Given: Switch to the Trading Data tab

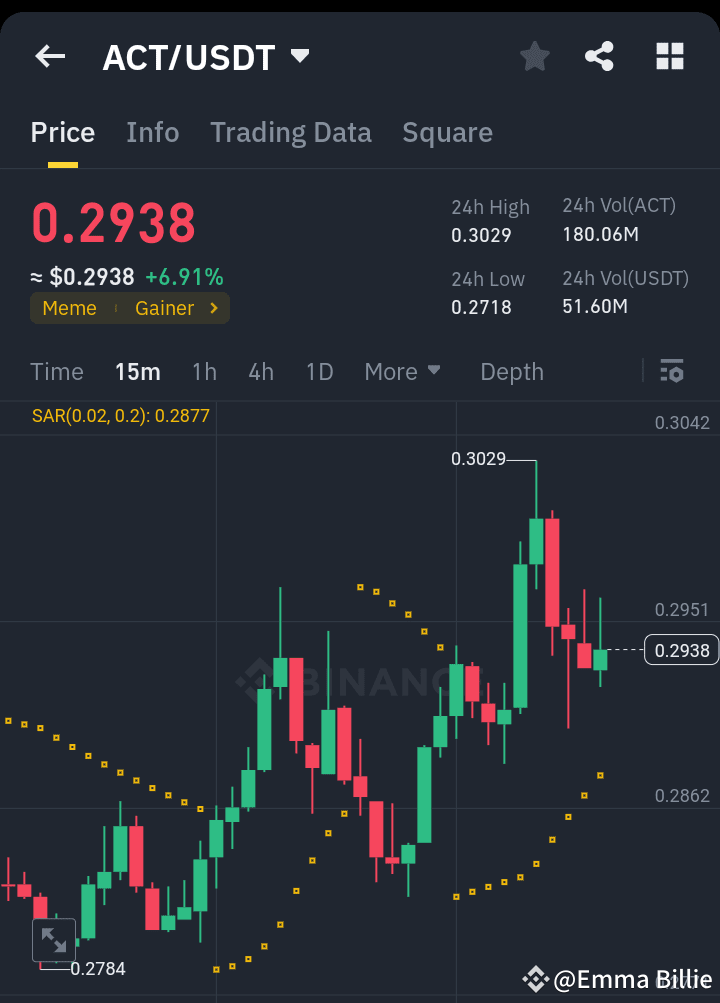Looking at the screenshot, I should point(291,132).
